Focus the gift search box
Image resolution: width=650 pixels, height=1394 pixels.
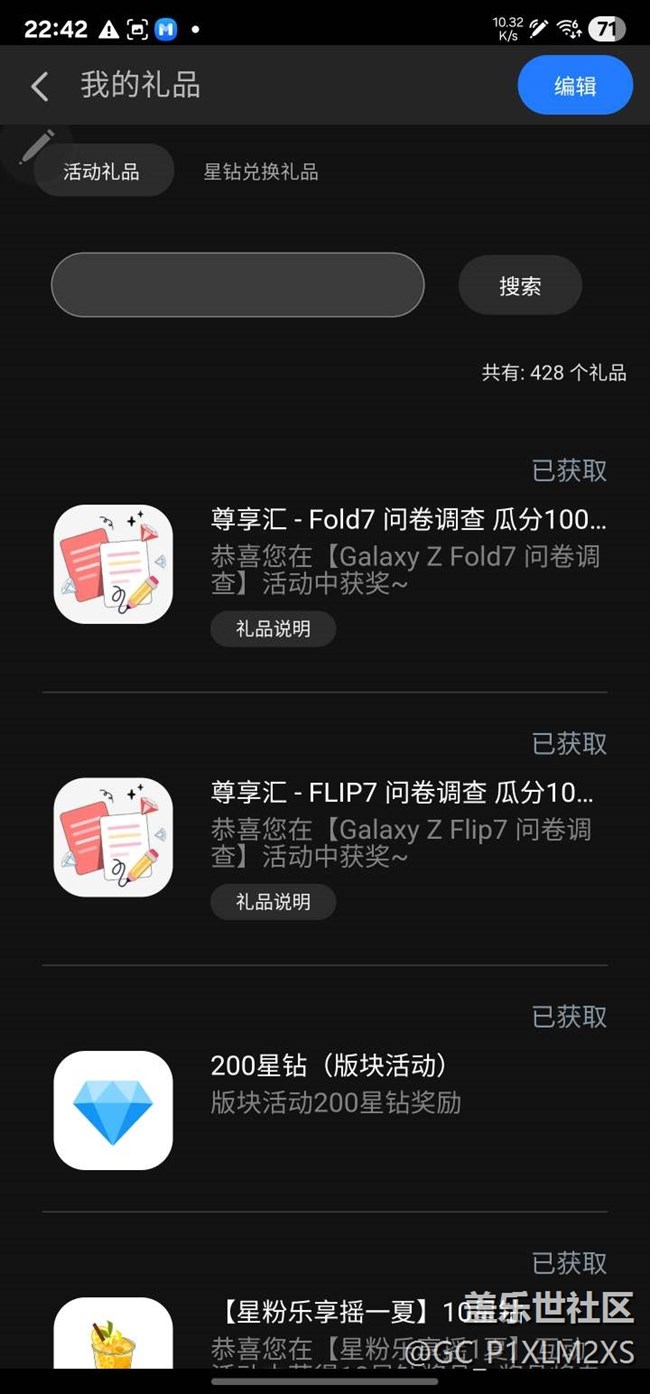pyautogui.click(x=238, y=285)
